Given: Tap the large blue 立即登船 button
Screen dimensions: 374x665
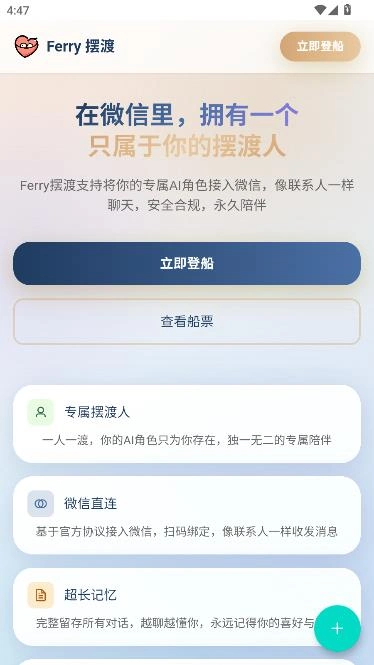Looking at the screenshot, I should (x=187, y=263).
